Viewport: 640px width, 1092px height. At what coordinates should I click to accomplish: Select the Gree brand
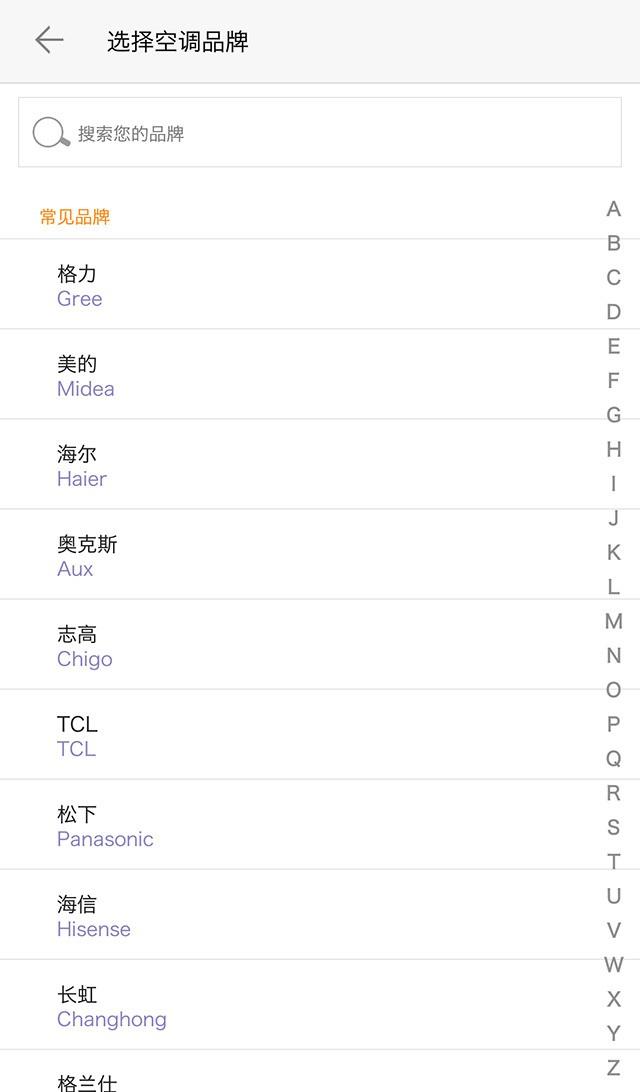click(290, 285)
